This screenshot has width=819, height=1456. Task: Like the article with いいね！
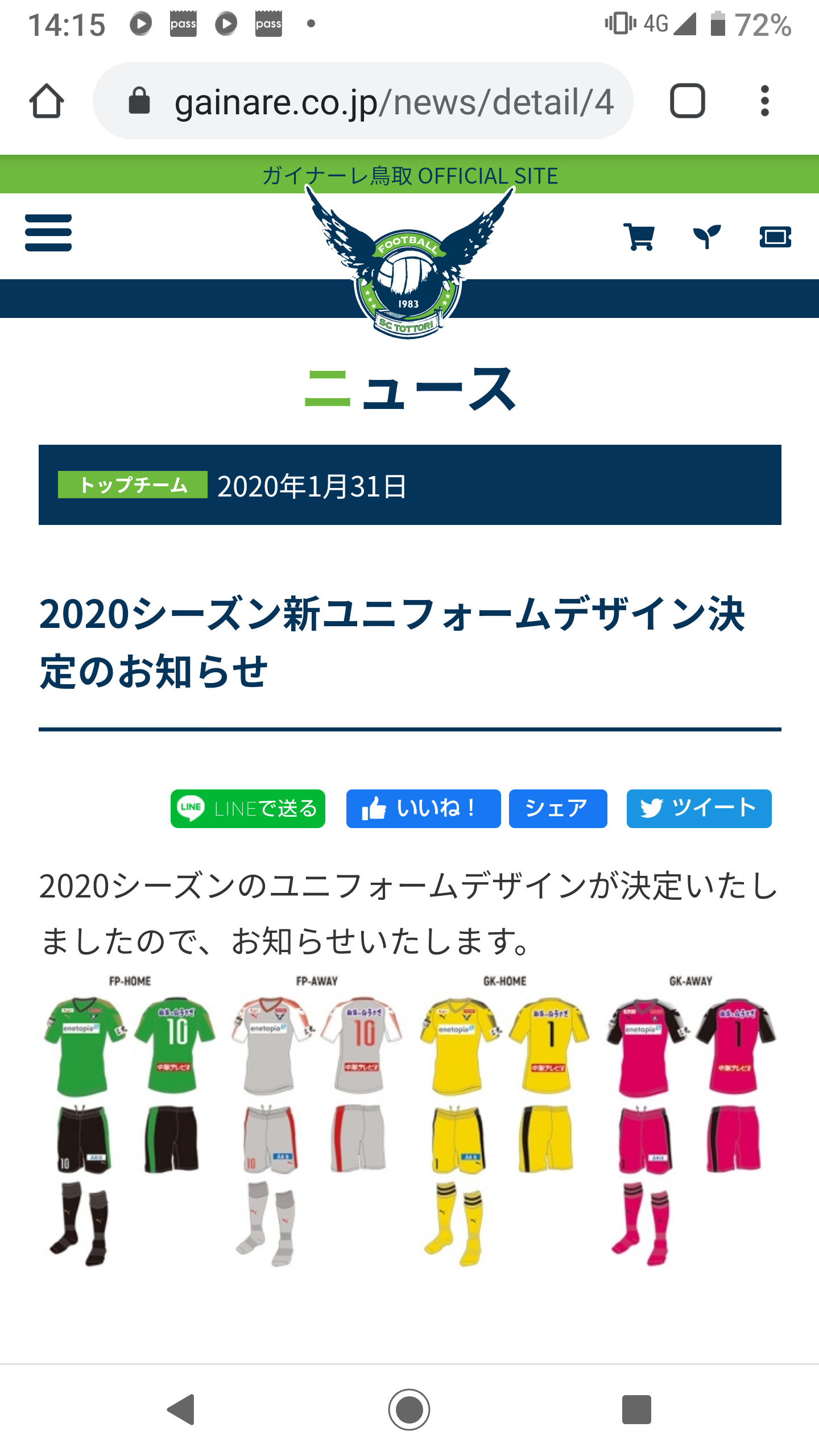click(x=423, y=808)
